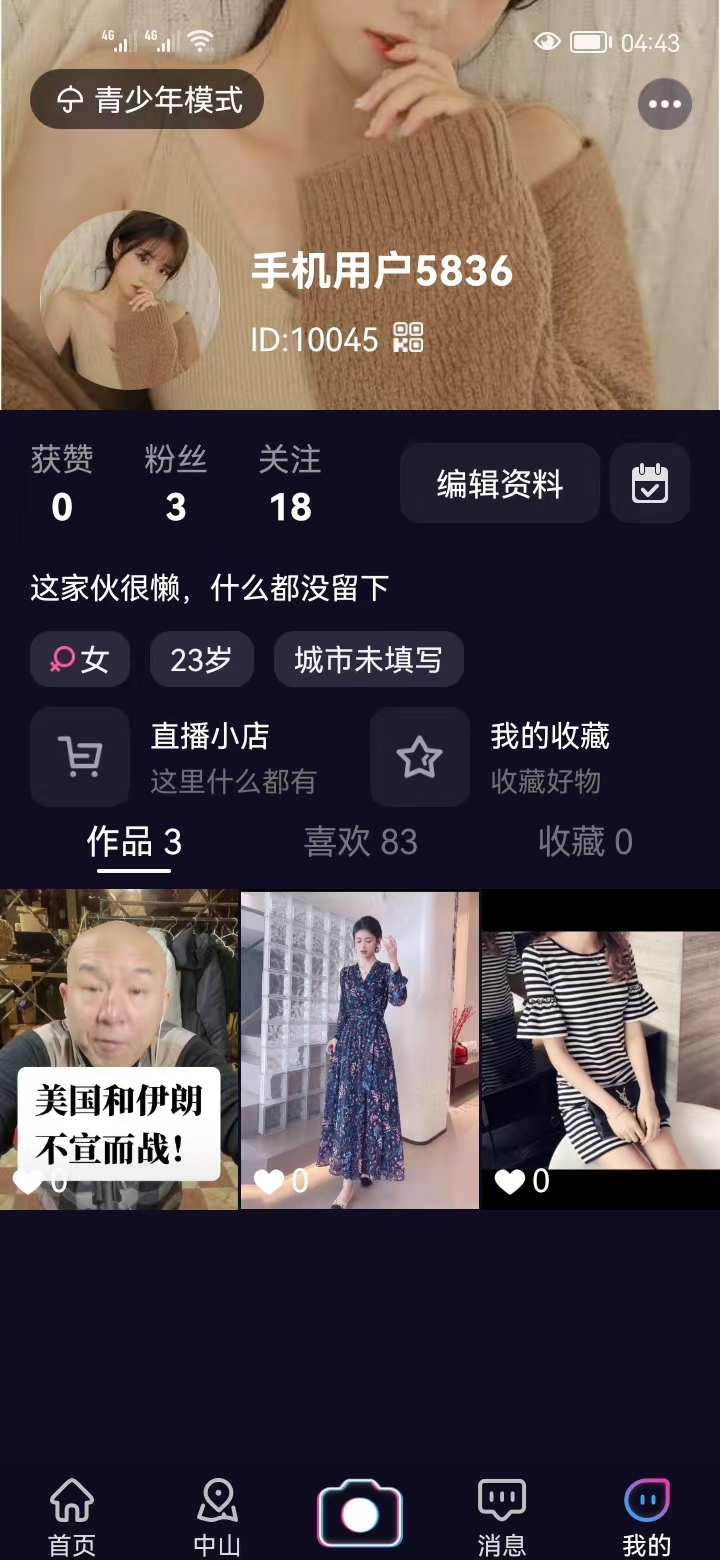Open the video captioned 美国和伊朗不宣而战

click(119, 1050)
